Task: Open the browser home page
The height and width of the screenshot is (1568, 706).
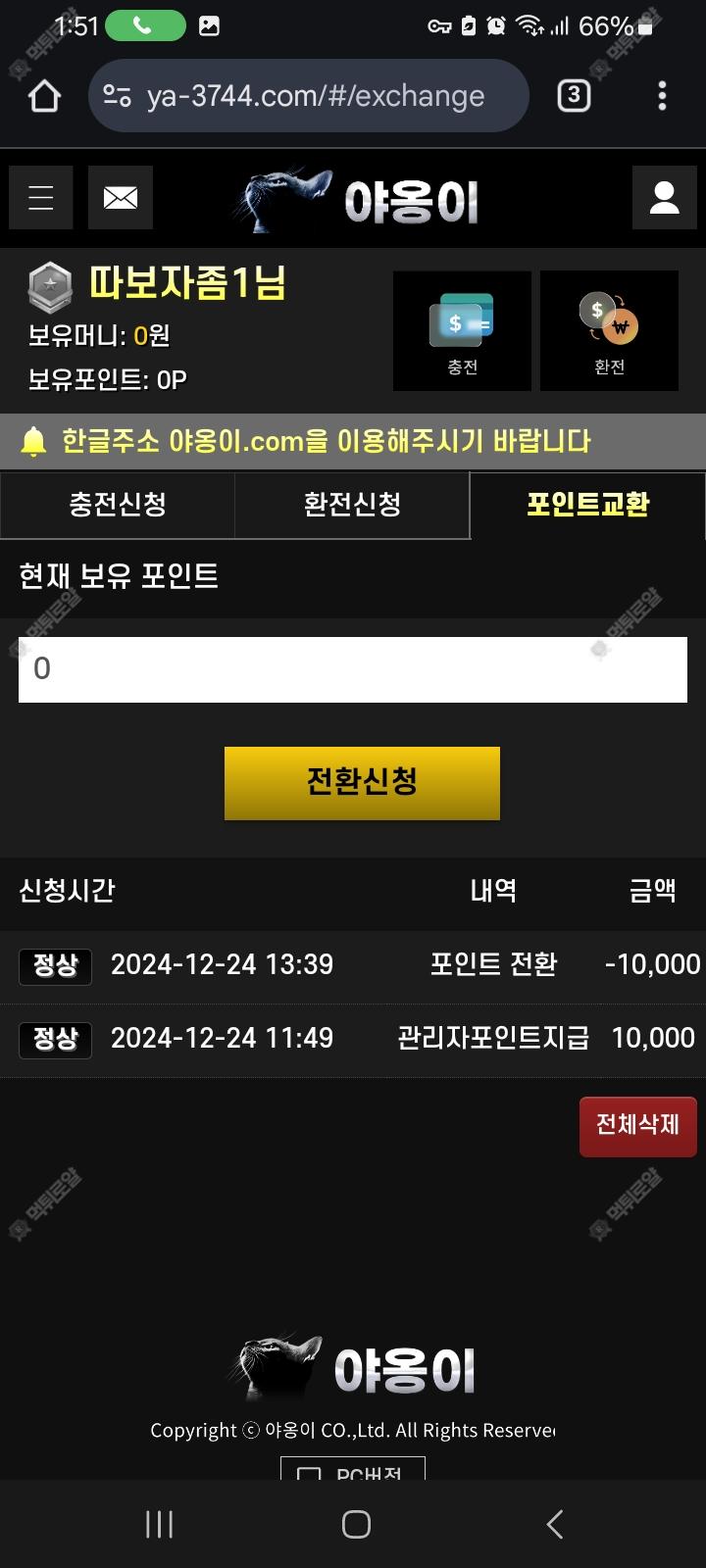Action: point(44,96)
